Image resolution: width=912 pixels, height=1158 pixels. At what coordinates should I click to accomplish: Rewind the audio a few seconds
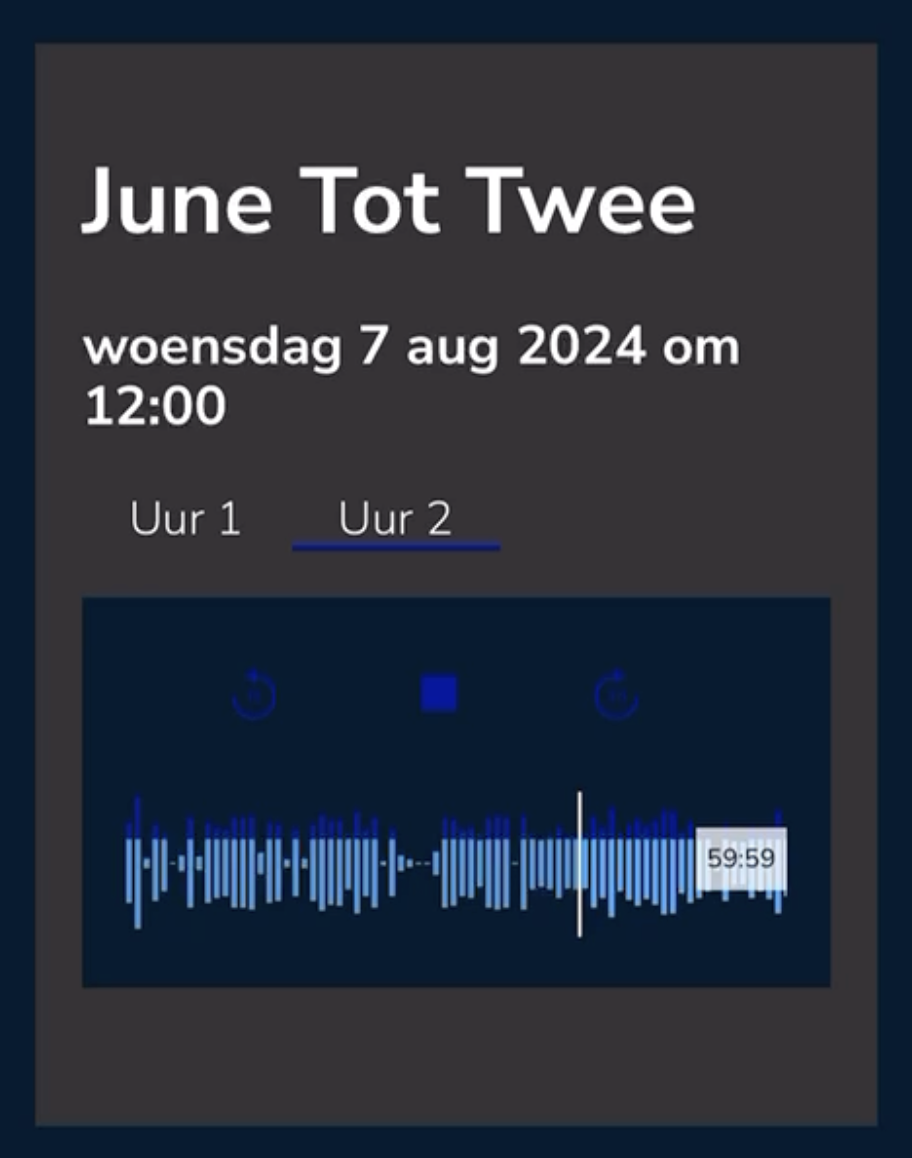pos(254,694)
